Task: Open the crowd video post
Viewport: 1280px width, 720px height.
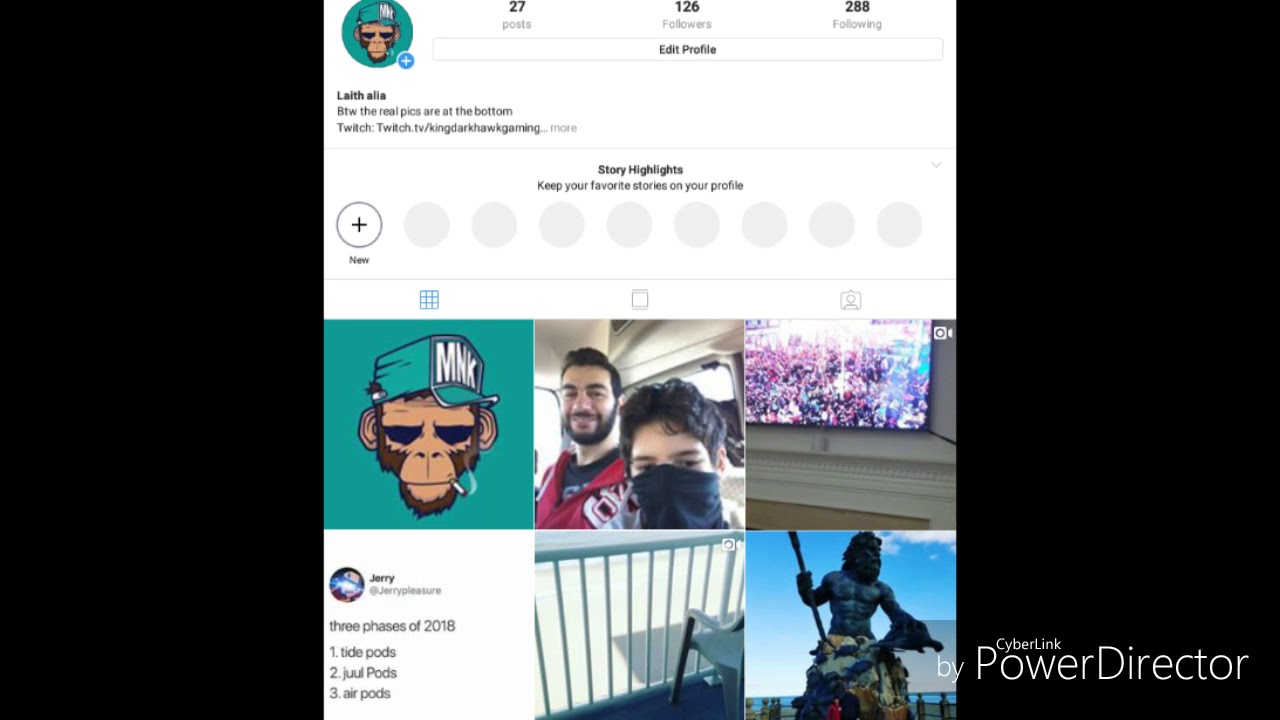Action: tap(850, 424)
